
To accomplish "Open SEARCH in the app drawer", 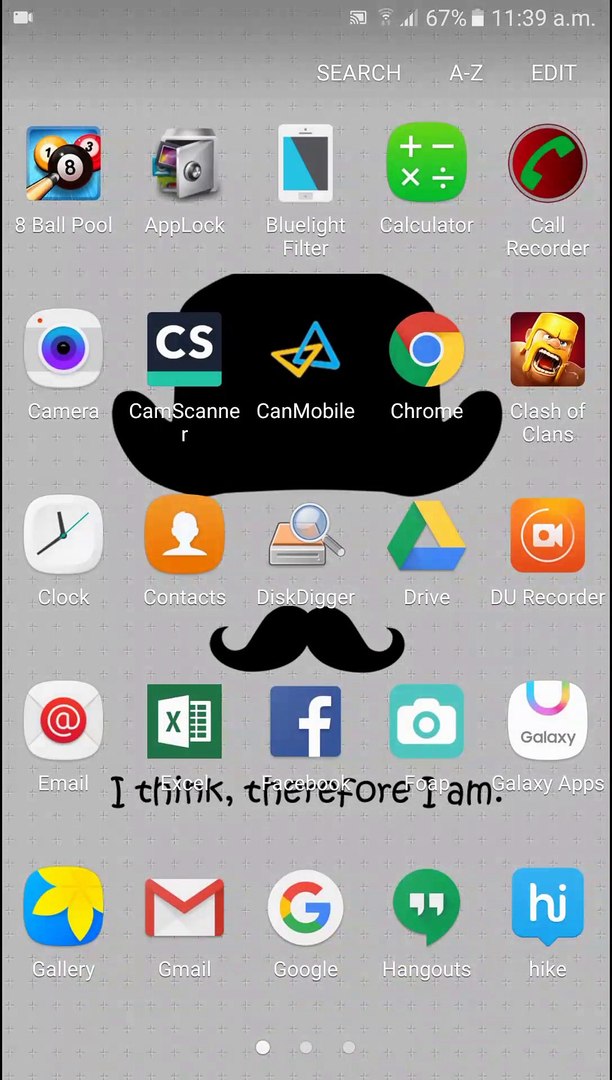I will click(358, 73).
